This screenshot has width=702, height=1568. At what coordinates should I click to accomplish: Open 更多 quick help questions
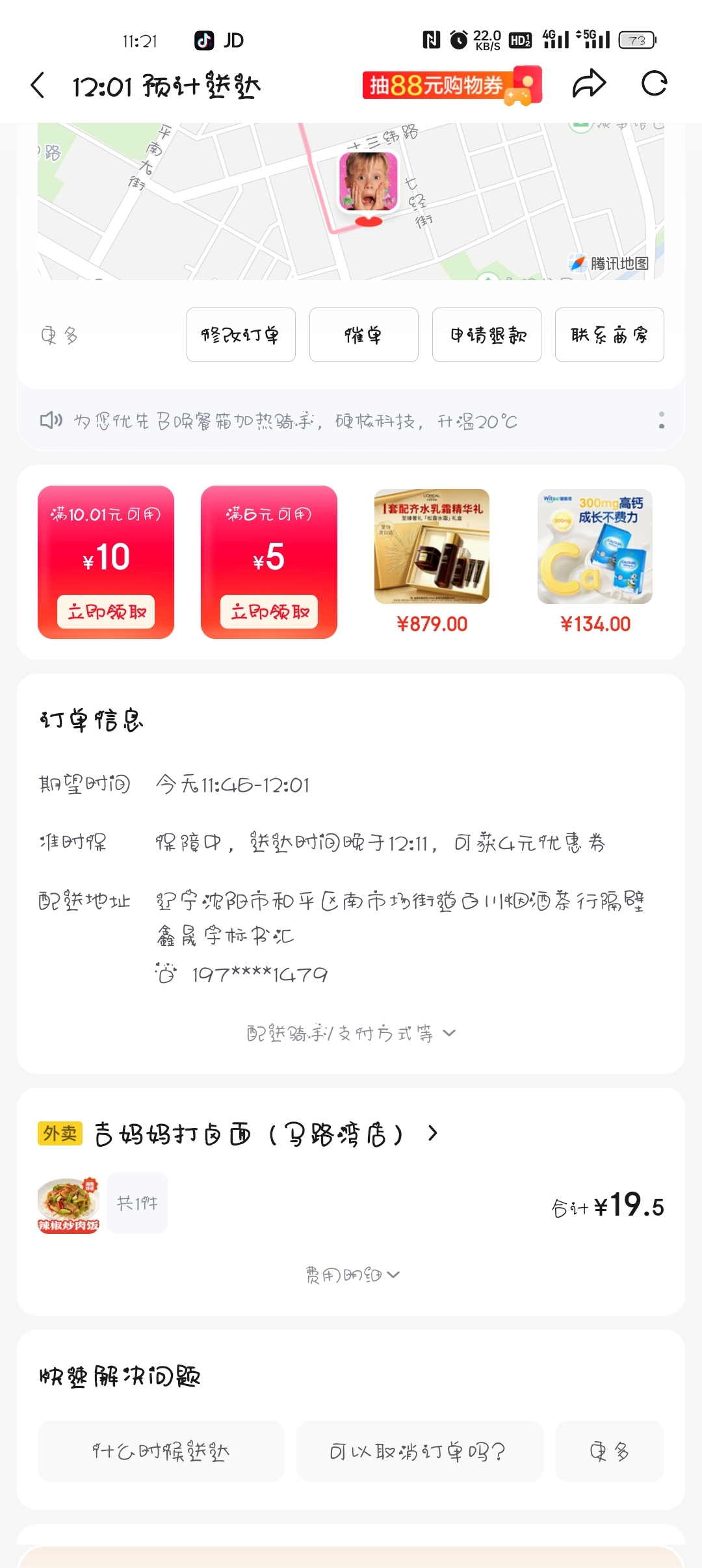609,1451
